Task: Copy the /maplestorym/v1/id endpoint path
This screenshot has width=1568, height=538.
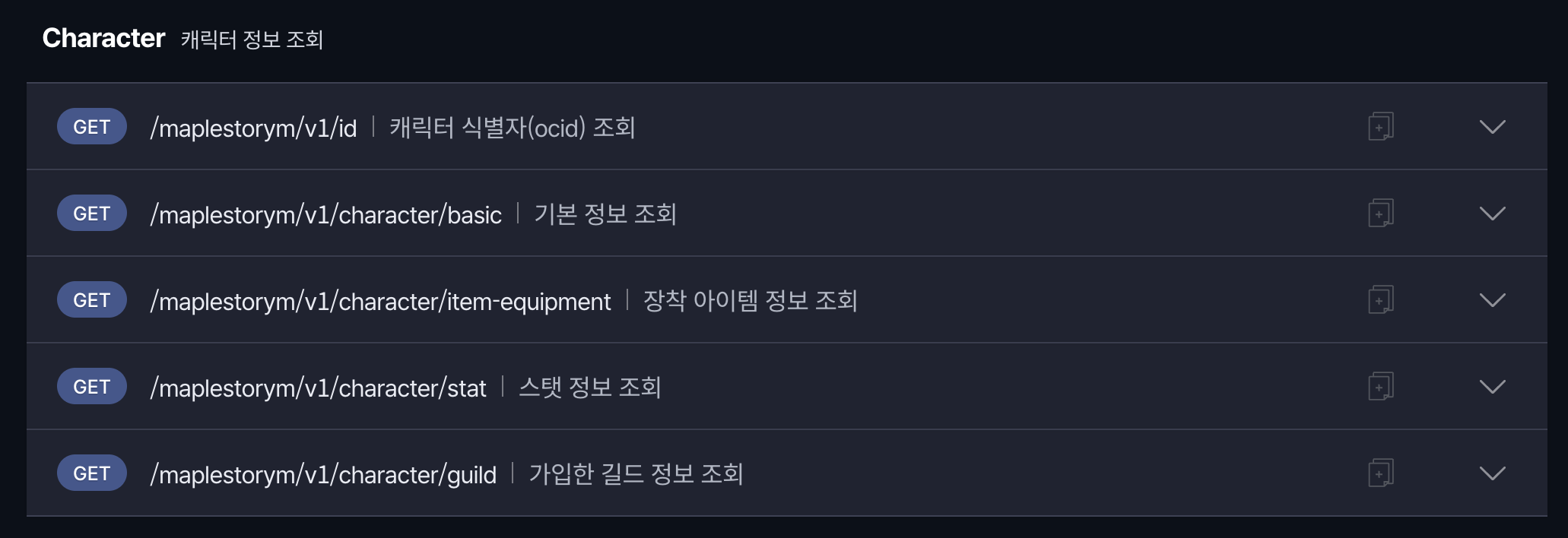Action: [x=1380, y=126]
